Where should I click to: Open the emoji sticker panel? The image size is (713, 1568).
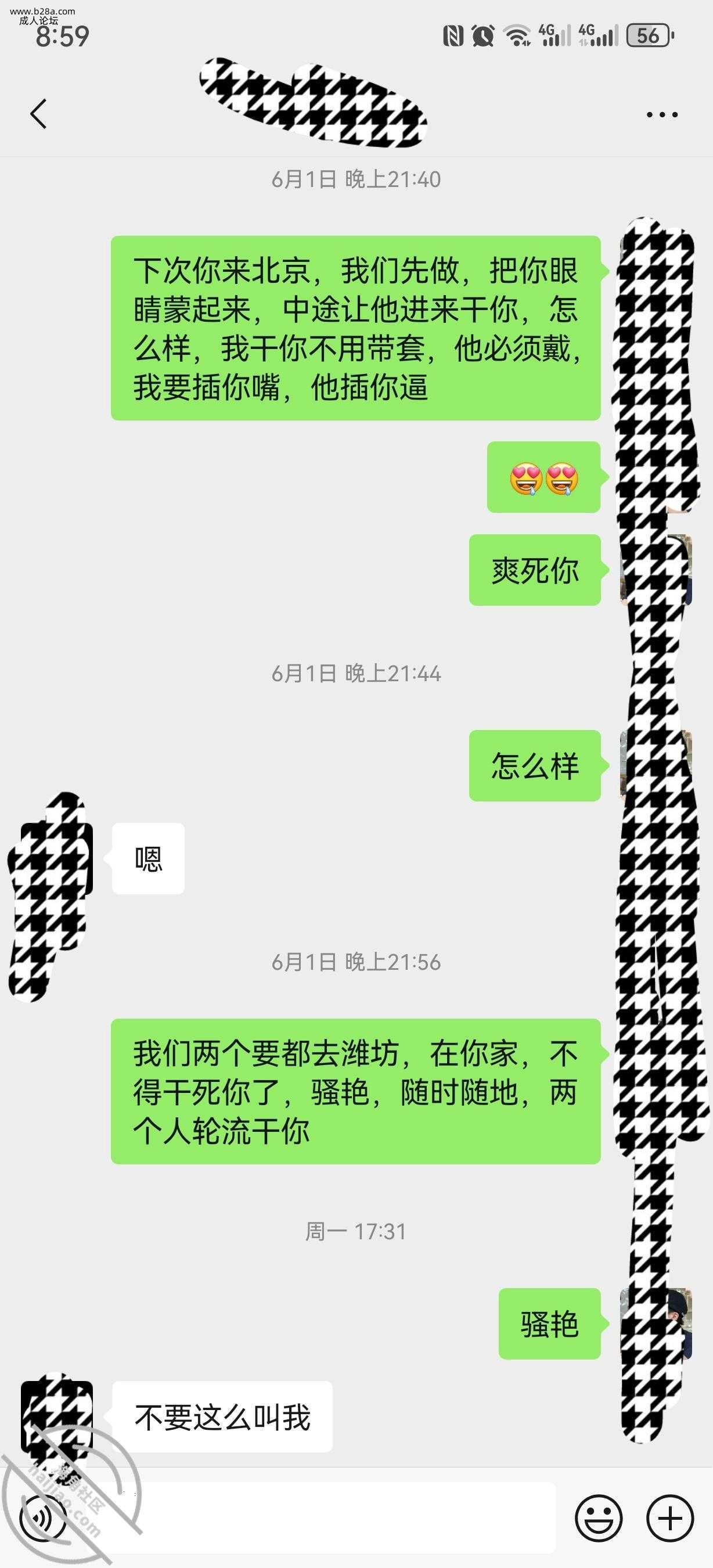(599, 1519)
